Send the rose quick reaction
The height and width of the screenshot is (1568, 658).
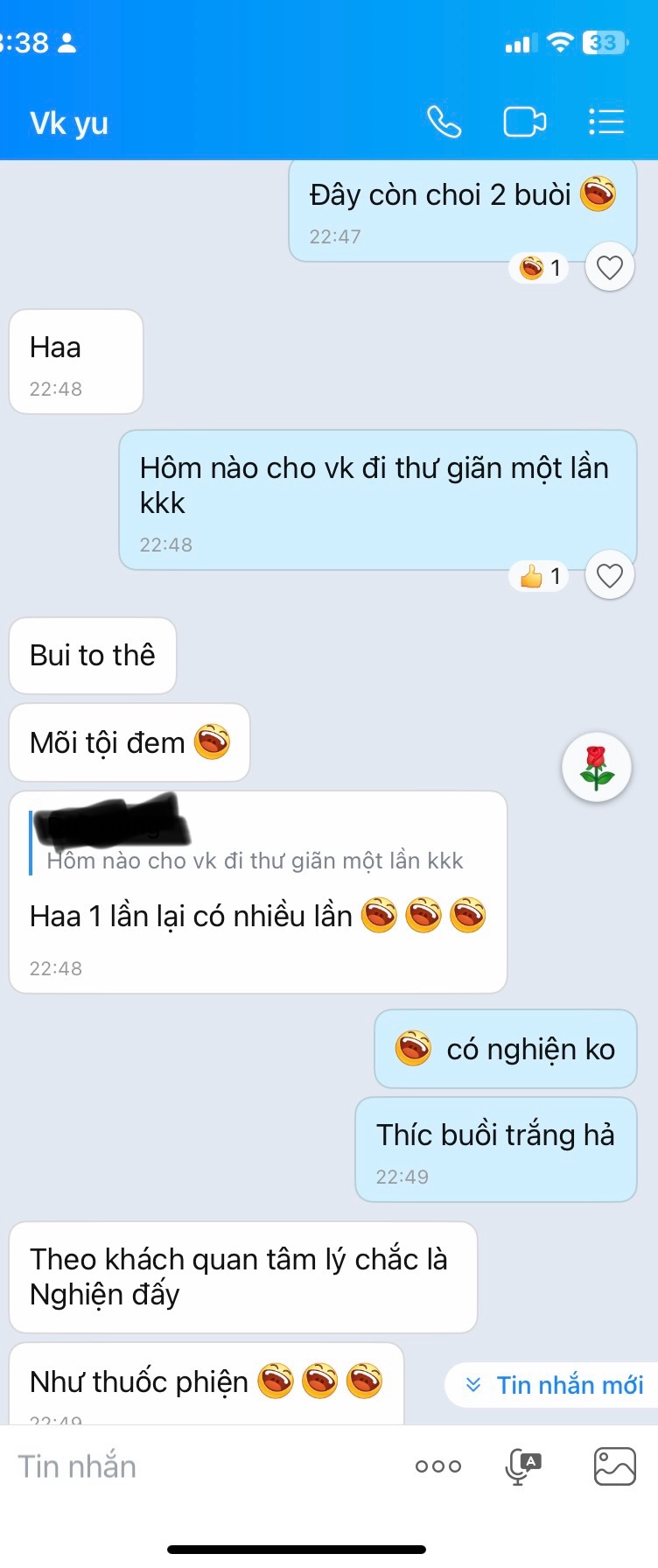click(x=596, y=767)
